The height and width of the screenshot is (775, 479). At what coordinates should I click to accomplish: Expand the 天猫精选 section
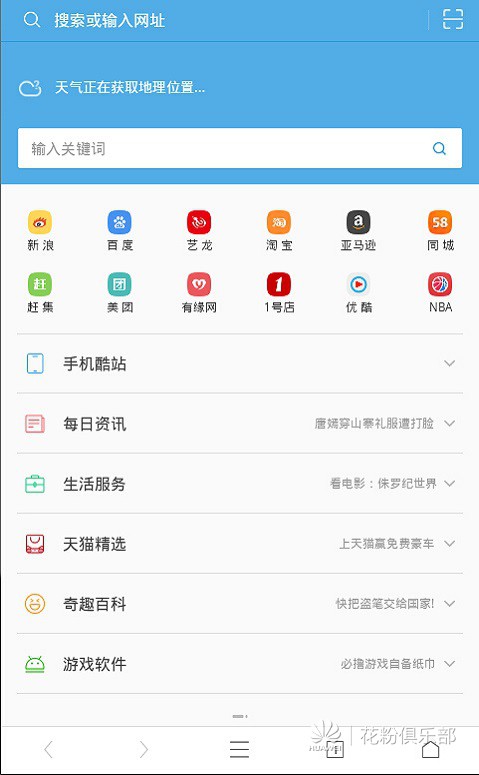(240, 544)
